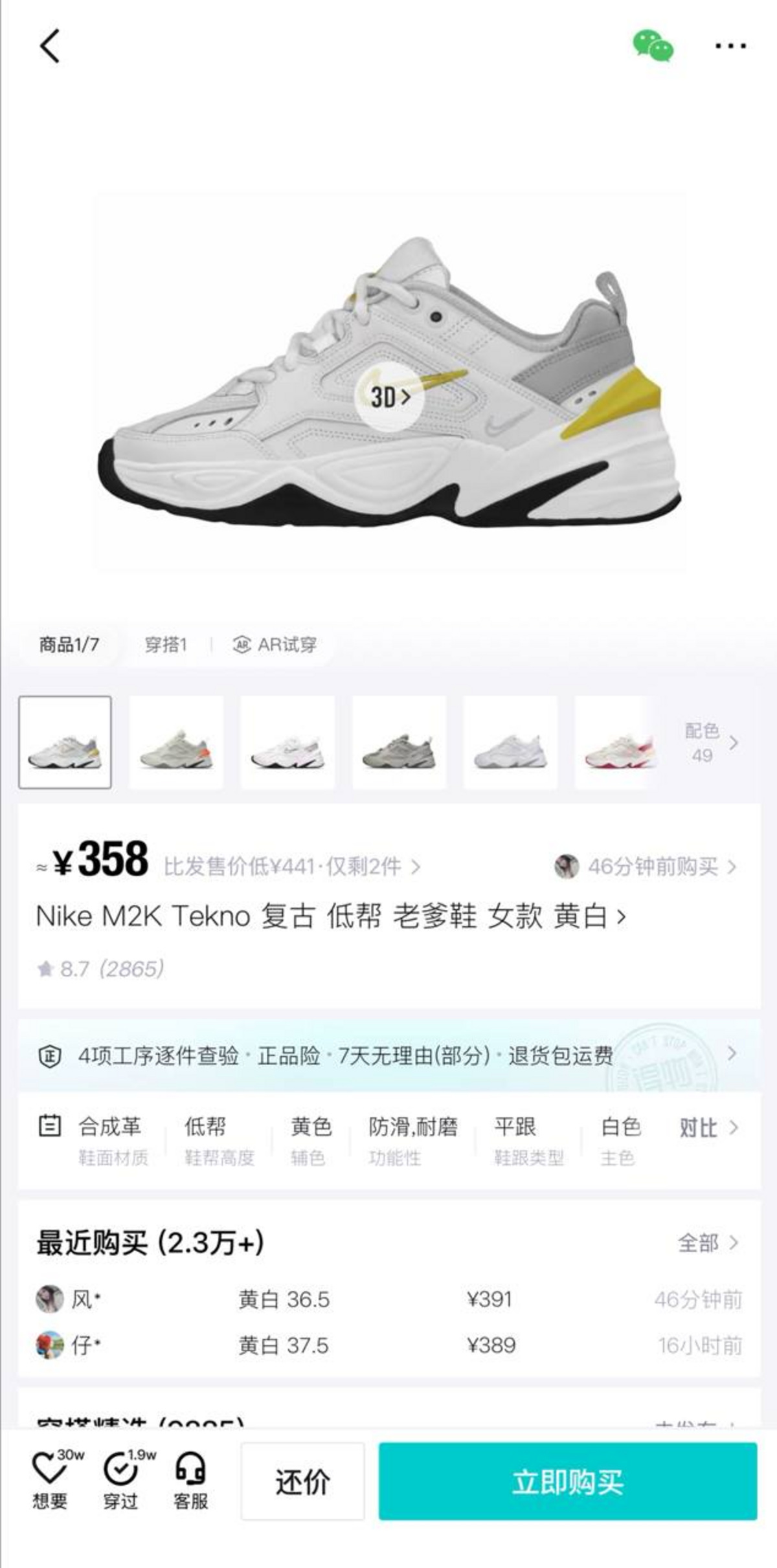The width and height of the screenshot is (777, 1568).
Task: Open the 比发售价低¥441 price details
Action: point(292,866)
